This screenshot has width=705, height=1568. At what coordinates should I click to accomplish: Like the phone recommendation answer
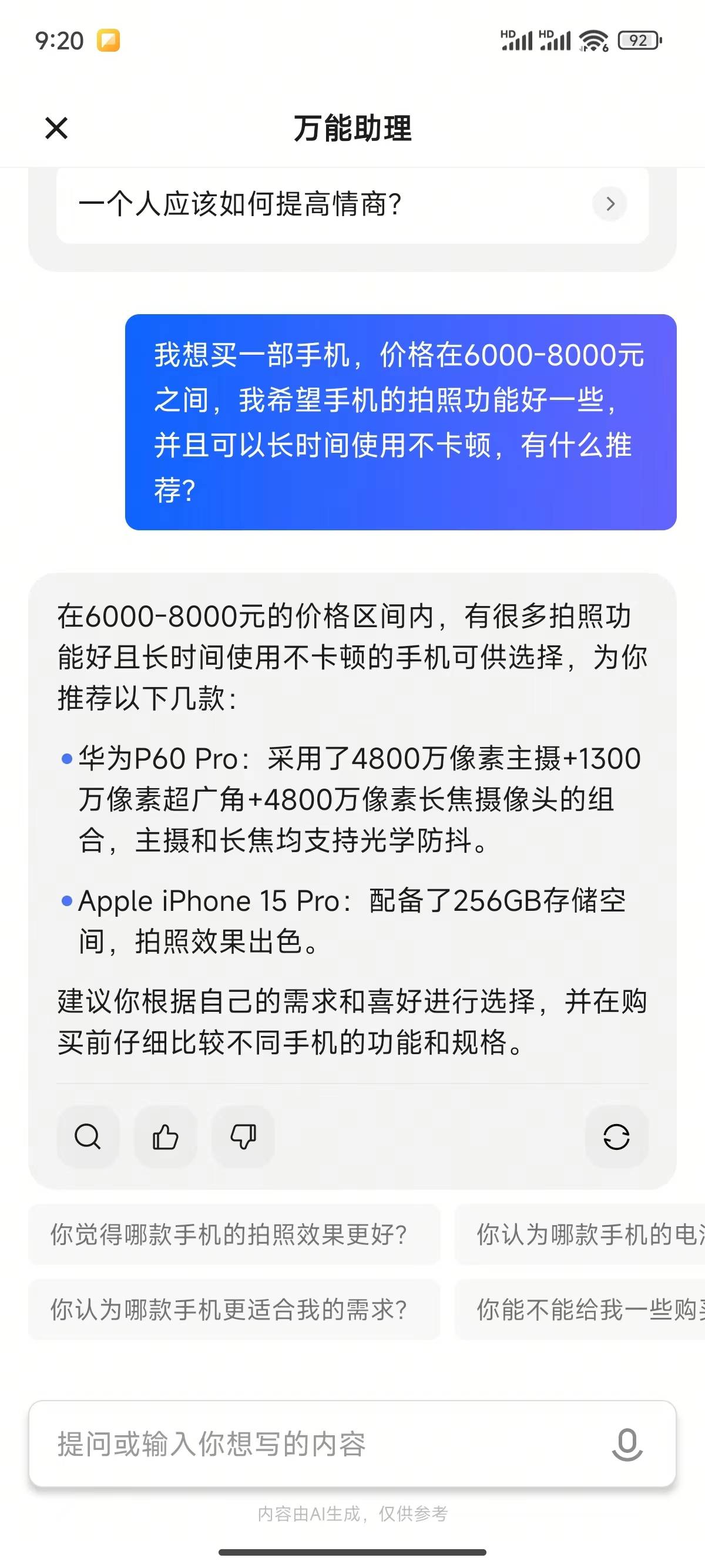[165, 1136]
